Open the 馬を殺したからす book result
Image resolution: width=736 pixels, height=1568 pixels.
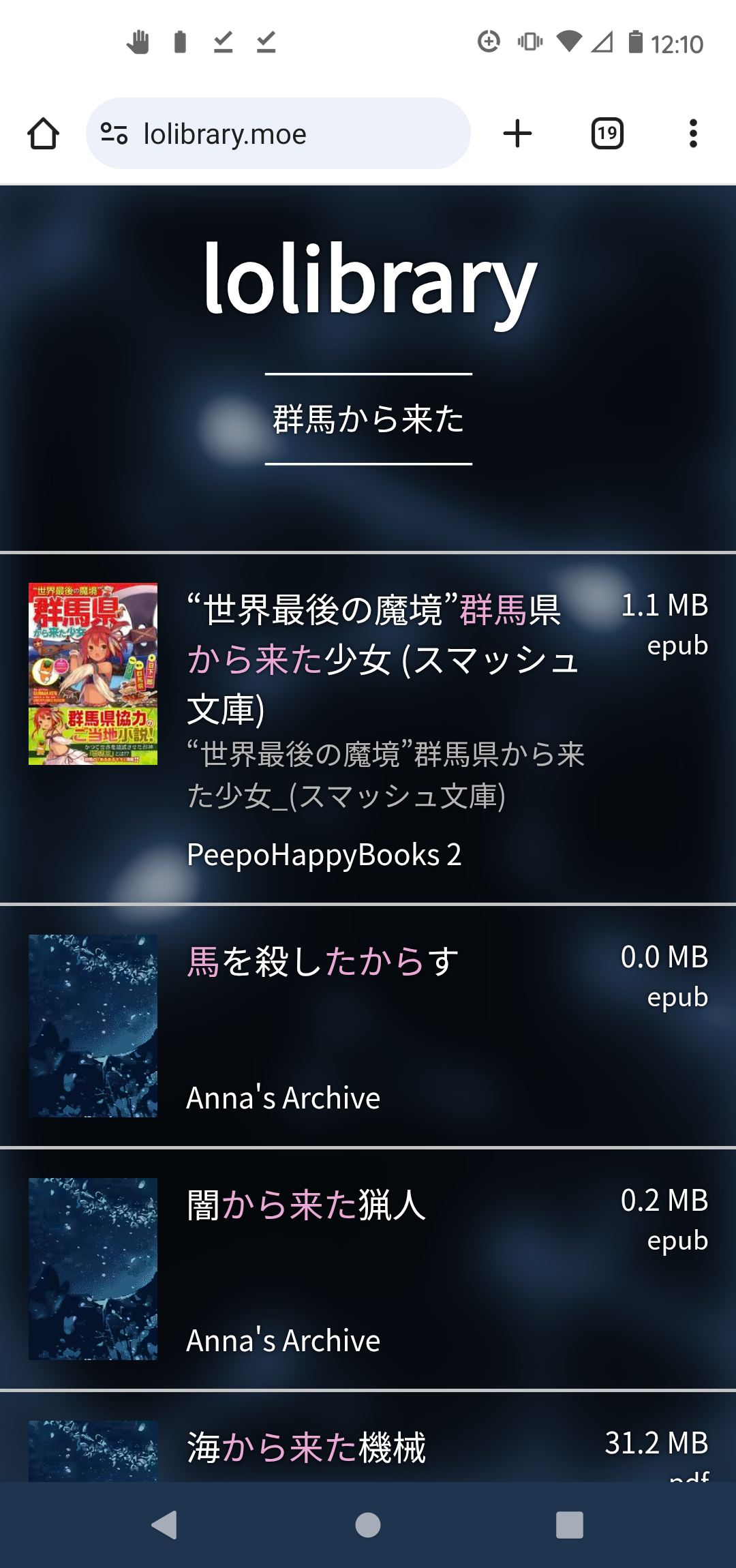(x=368, y=1026)
